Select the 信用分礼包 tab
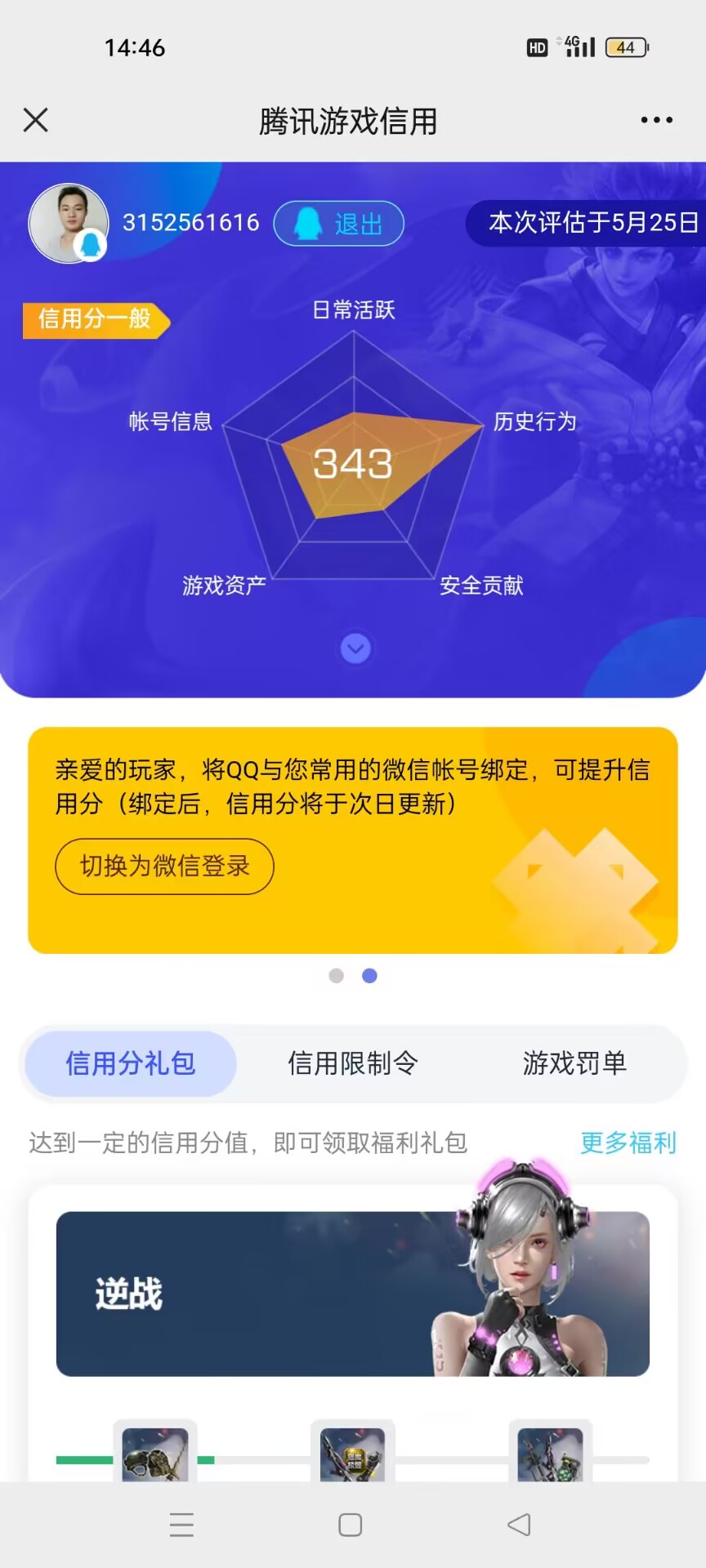The image size is (706, 1568). 131,1063
